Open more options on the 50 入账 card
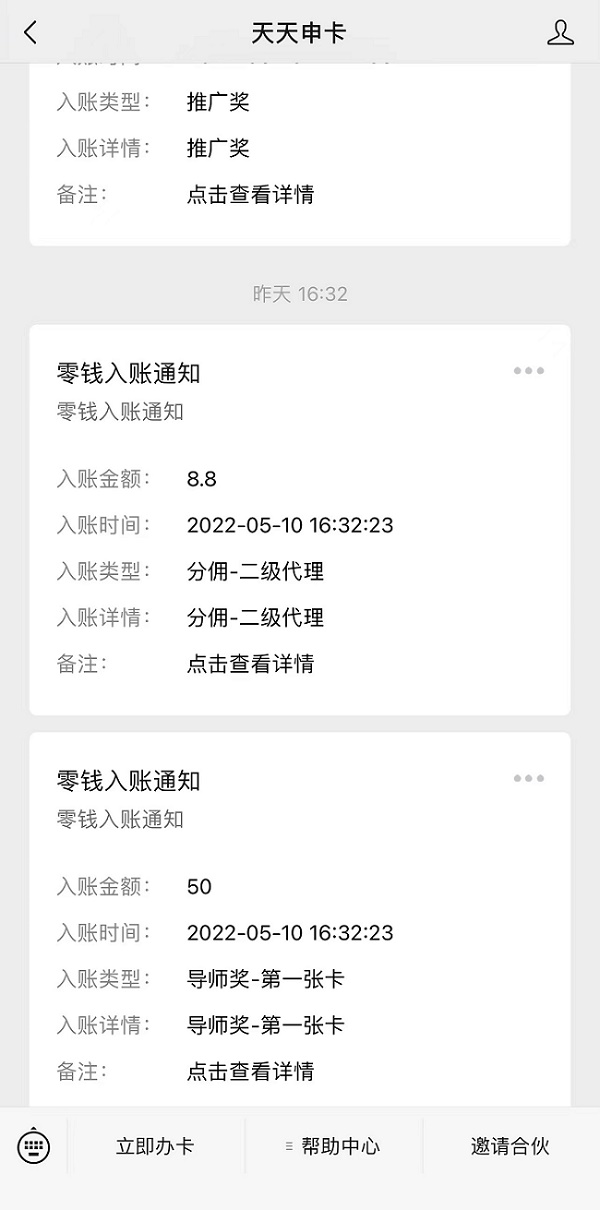Viewport: 600px width, 1210px height. coord(529,778)
